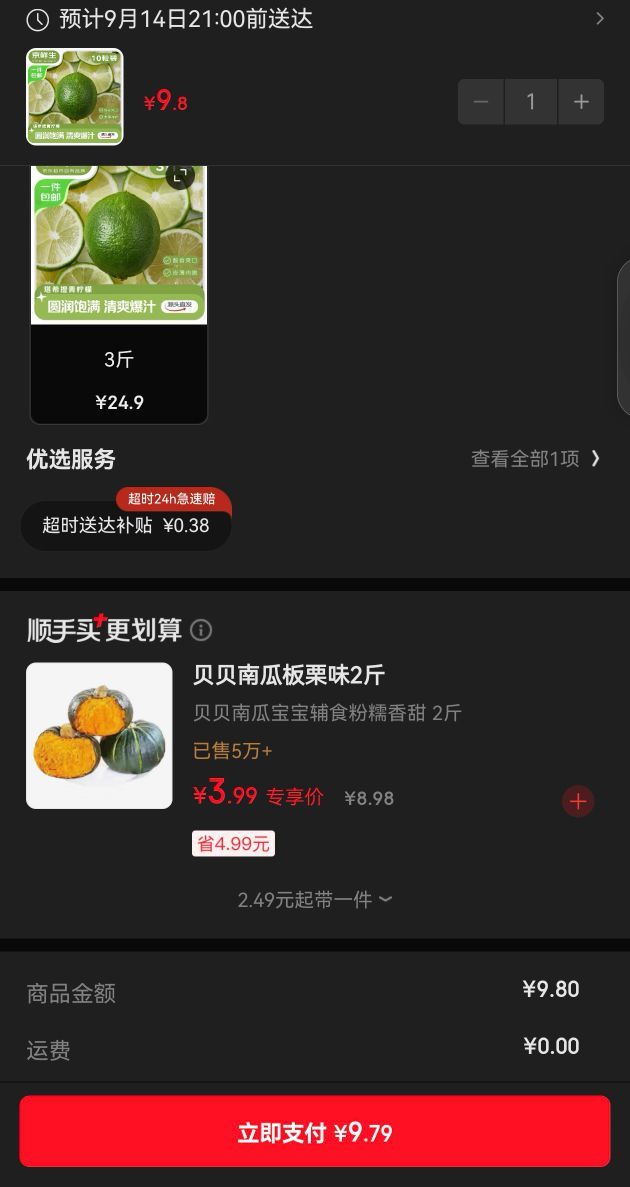The width and height of the screenshot is (630, 1187).
Task: Select the 3斤 option for ¥24.9
Action: [119, 295]
